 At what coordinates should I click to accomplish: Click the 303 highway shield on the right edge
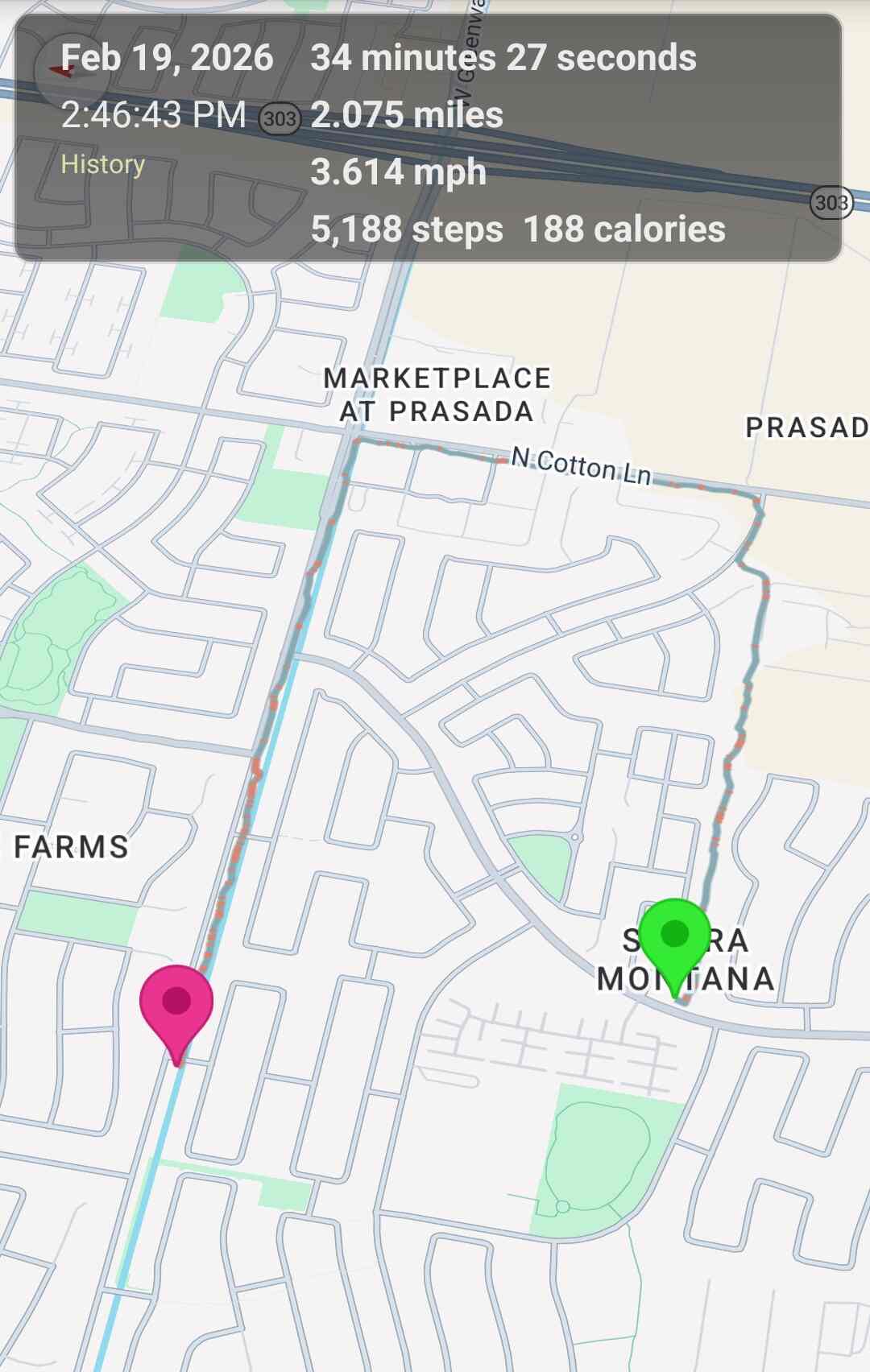831,201
